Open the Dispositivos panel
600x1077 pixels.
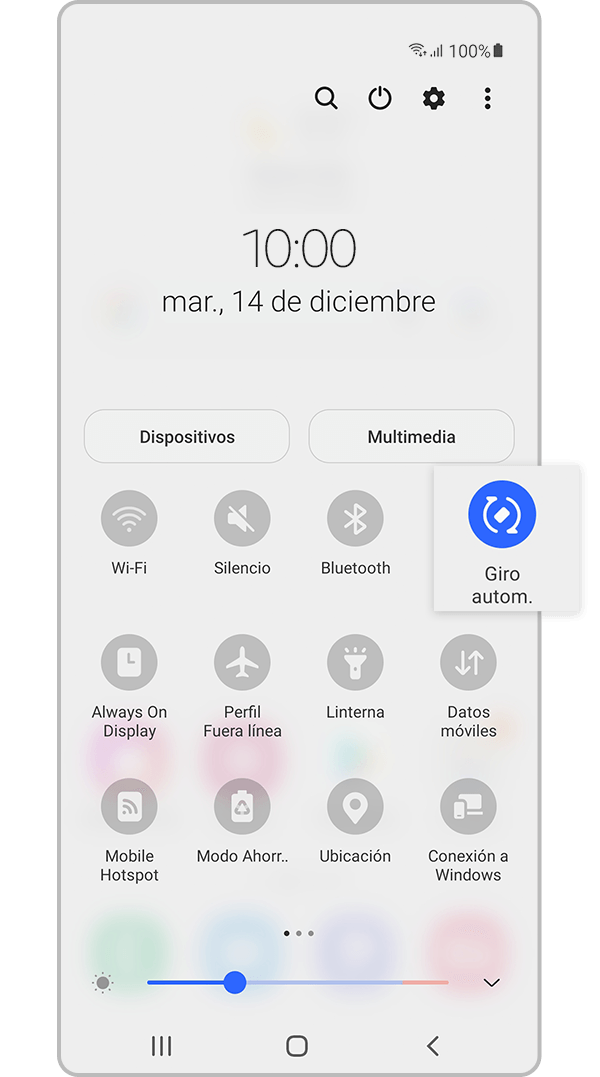[187, 437]
